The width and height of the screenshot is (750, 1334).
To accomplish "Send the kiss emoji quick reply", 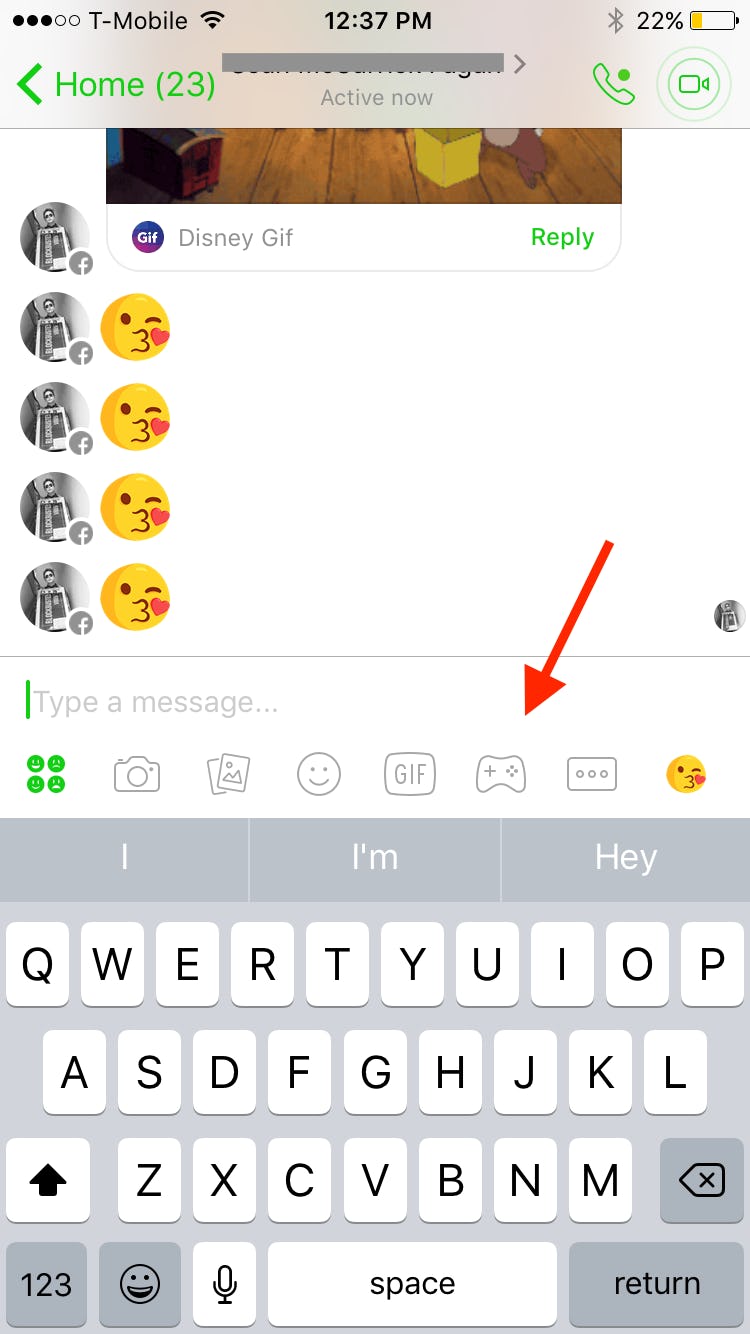I will tap(688, 775).
